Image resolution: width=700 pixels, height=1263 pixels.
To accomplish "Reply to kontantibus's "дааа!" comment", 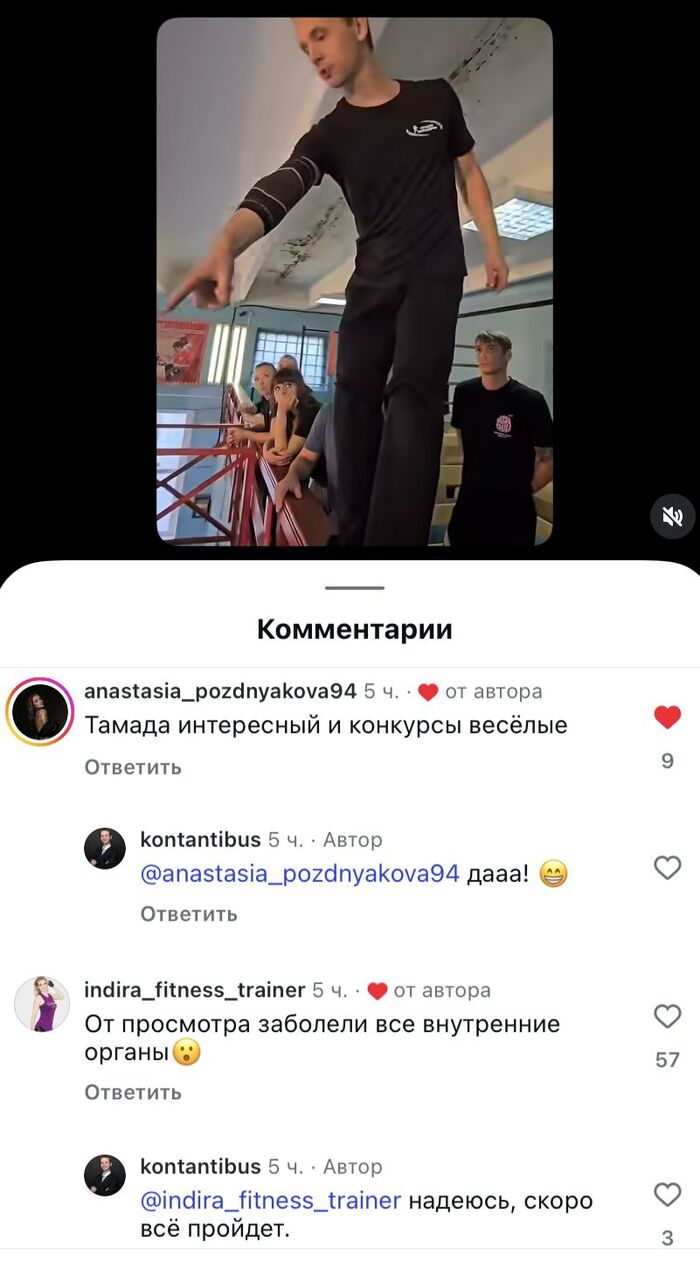I will pos(189,914).
